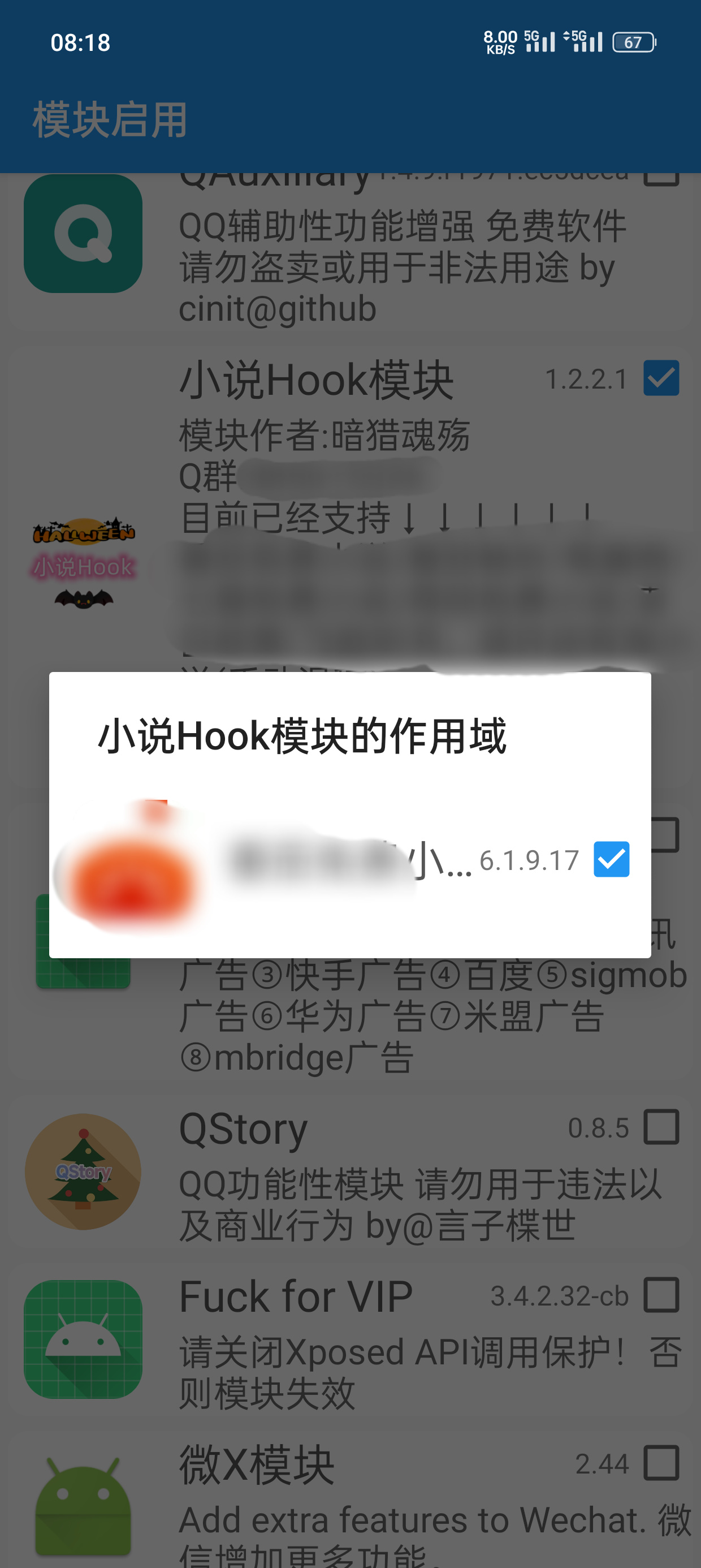
Task: Enable the Fuck for VIP module checkbox
Action: [x=661, y=1295]
